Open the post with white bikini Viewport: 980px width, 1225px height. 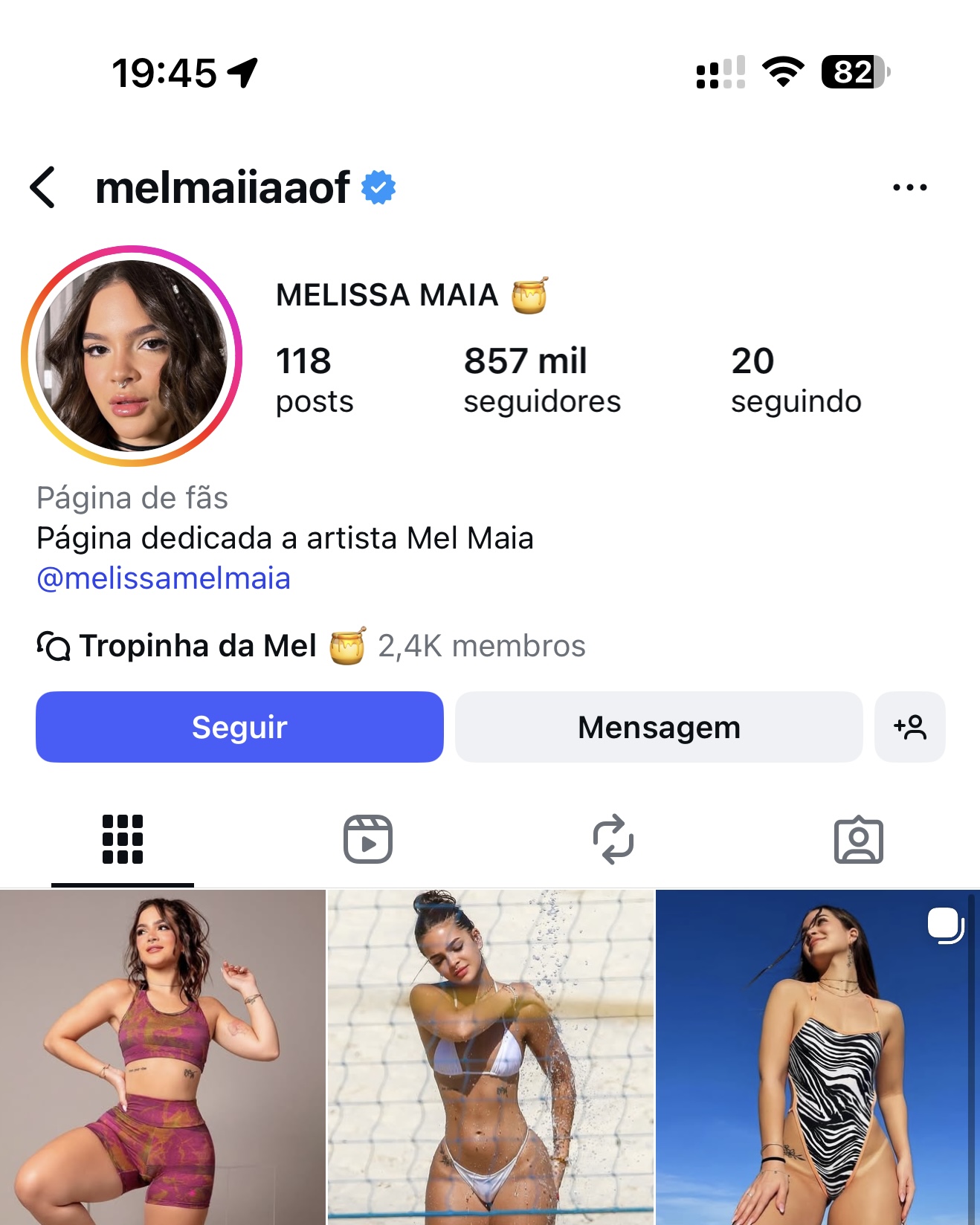coord(491,1057)
